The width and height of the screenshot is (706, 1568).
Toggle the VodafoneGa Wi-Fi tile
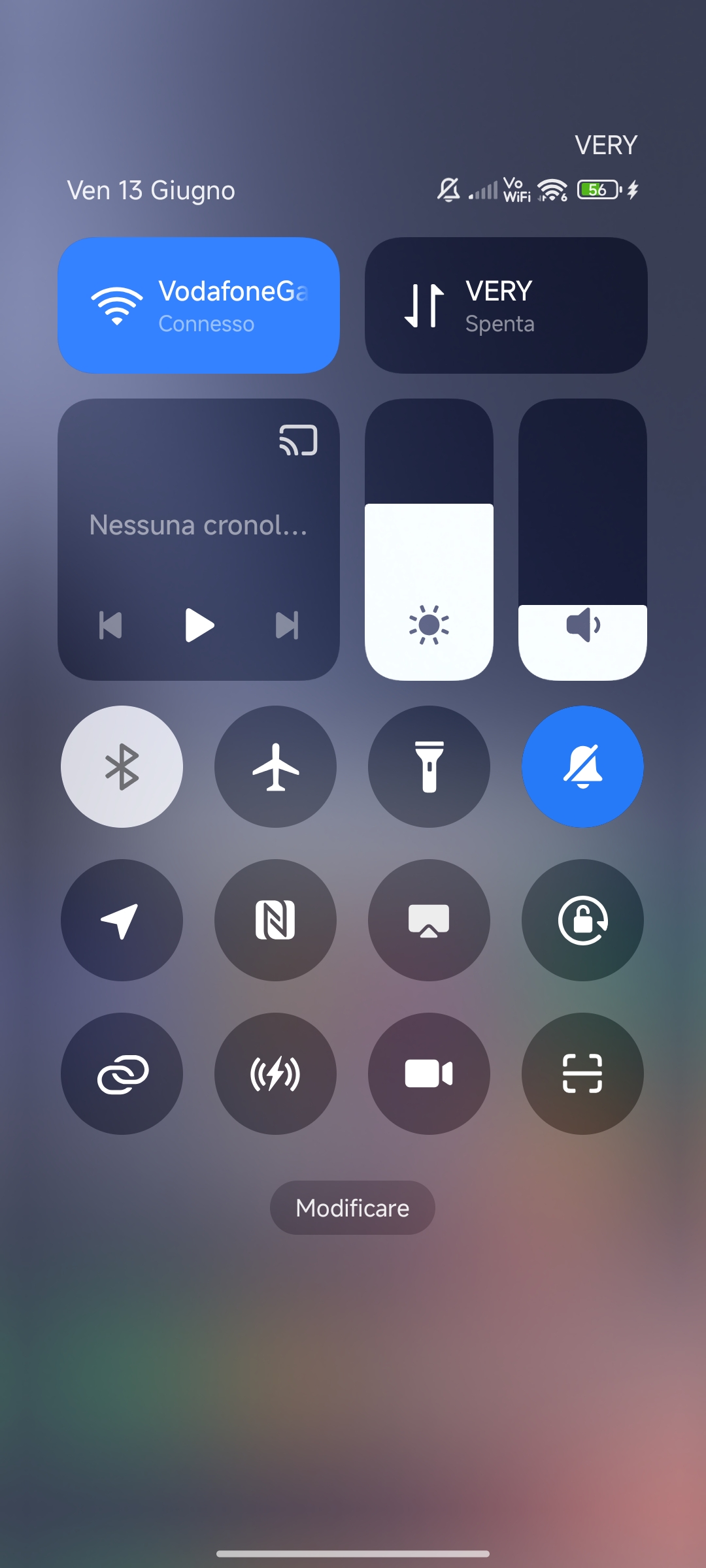[x=199, y=305]
